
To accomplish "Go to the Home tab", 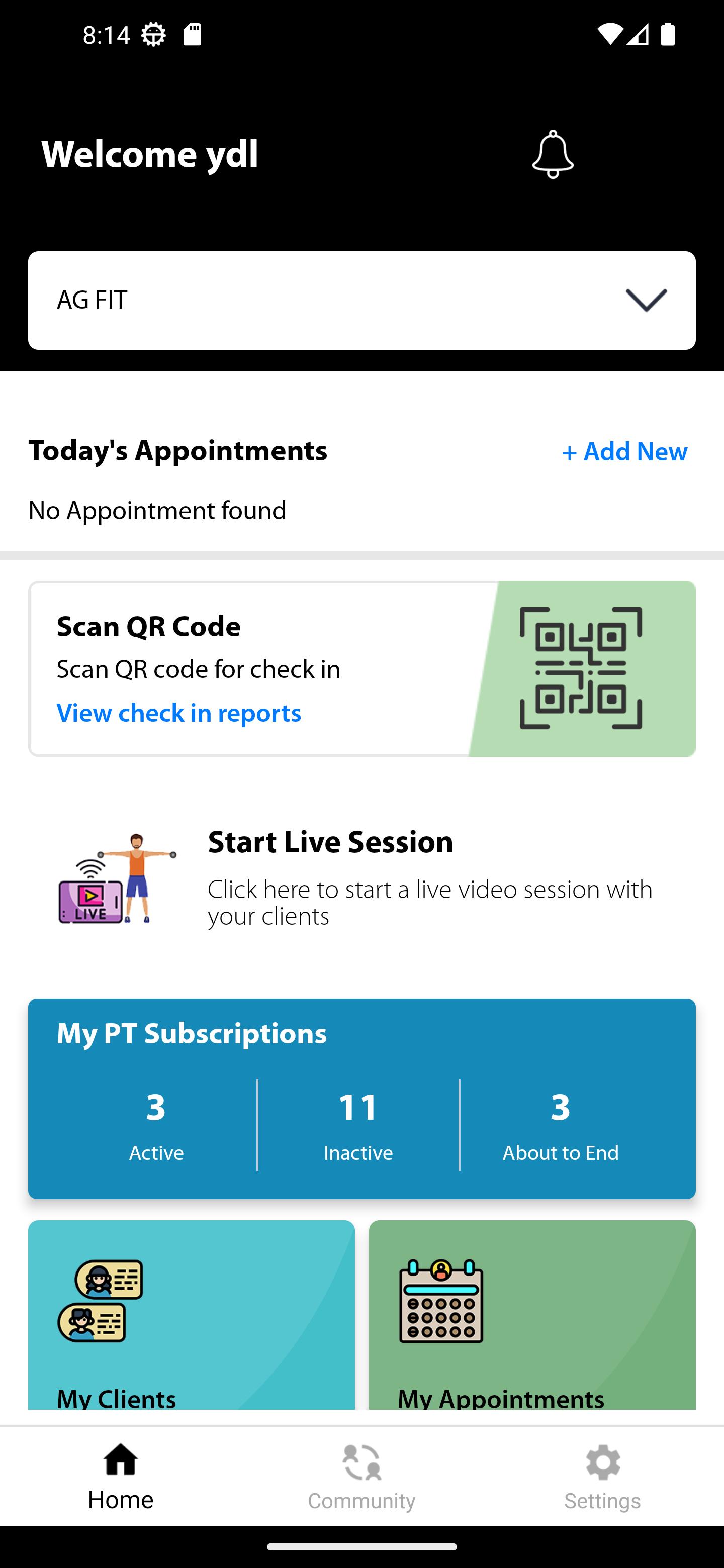I will pyautogui.click(x=121, y=1476).
